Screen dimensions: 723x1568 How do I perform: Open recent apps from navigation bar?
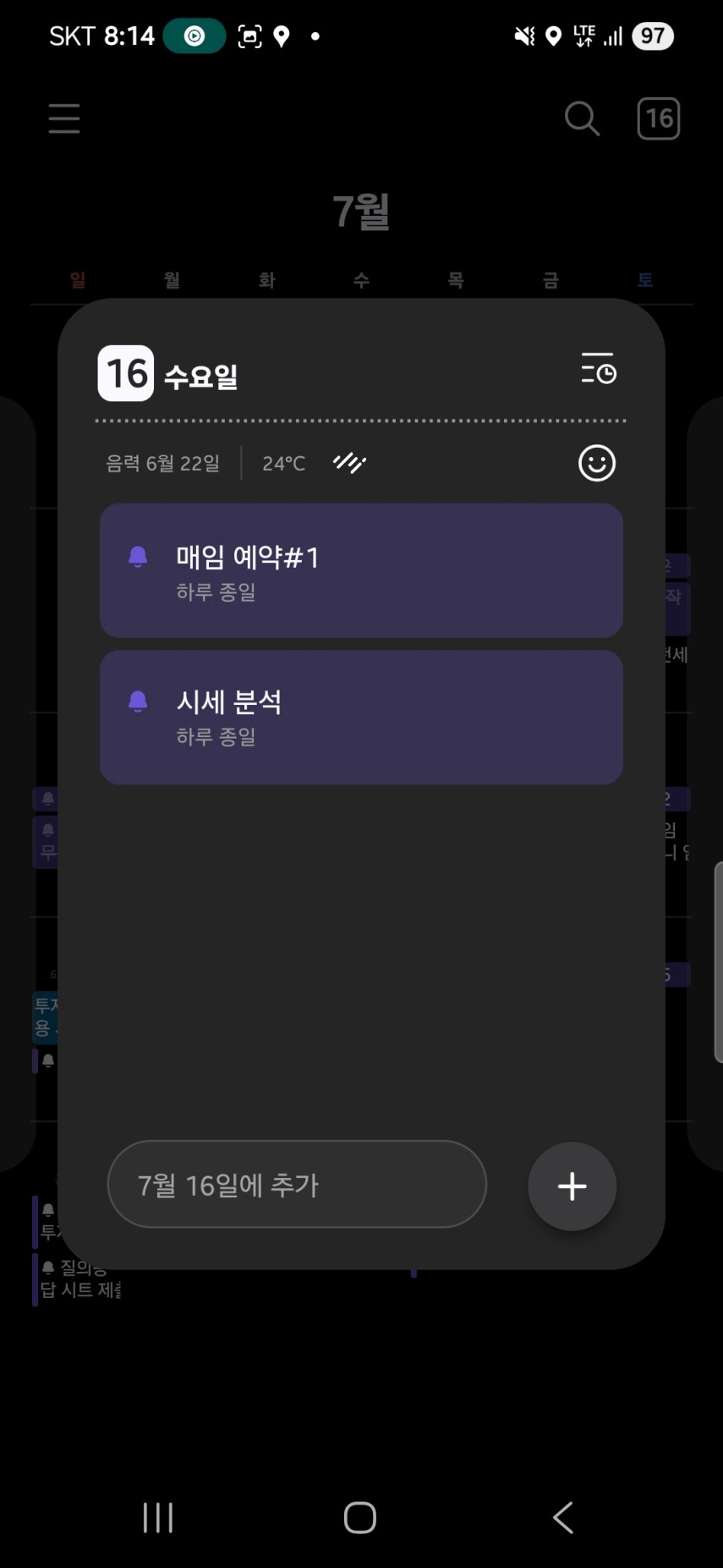pos(158,1517)
